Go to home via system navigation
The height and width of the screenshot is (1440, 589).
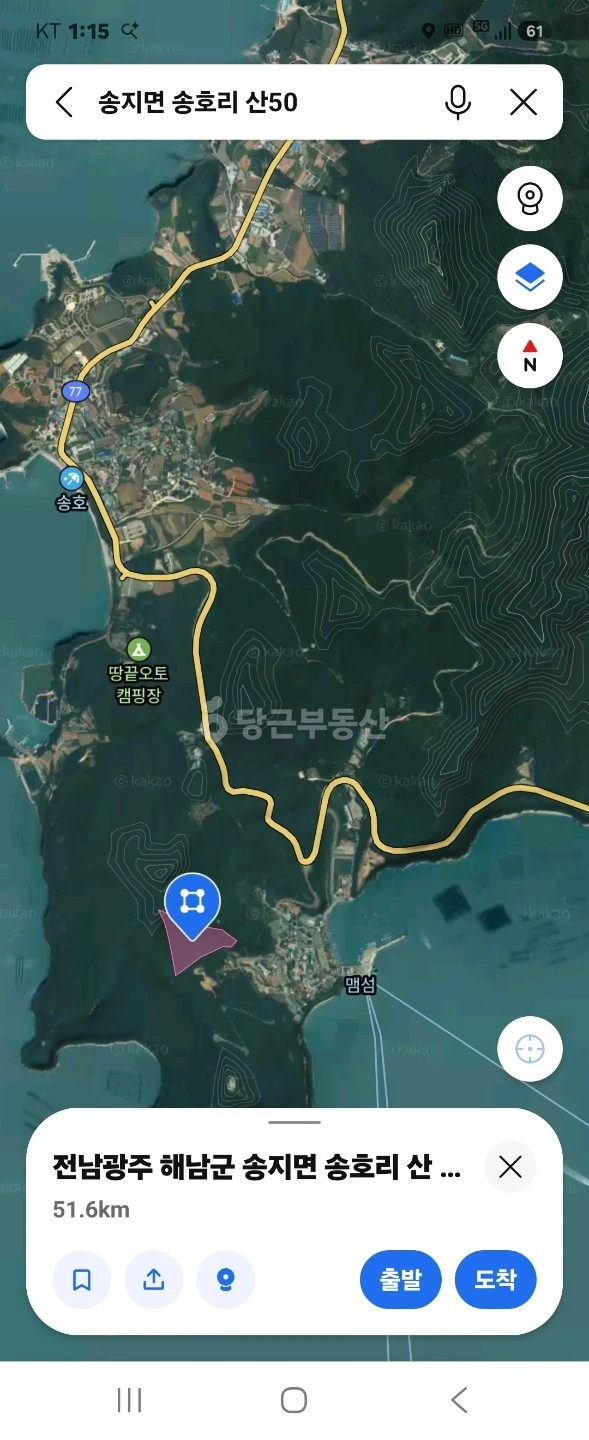pyautogui.click(x=294, y=1400)
